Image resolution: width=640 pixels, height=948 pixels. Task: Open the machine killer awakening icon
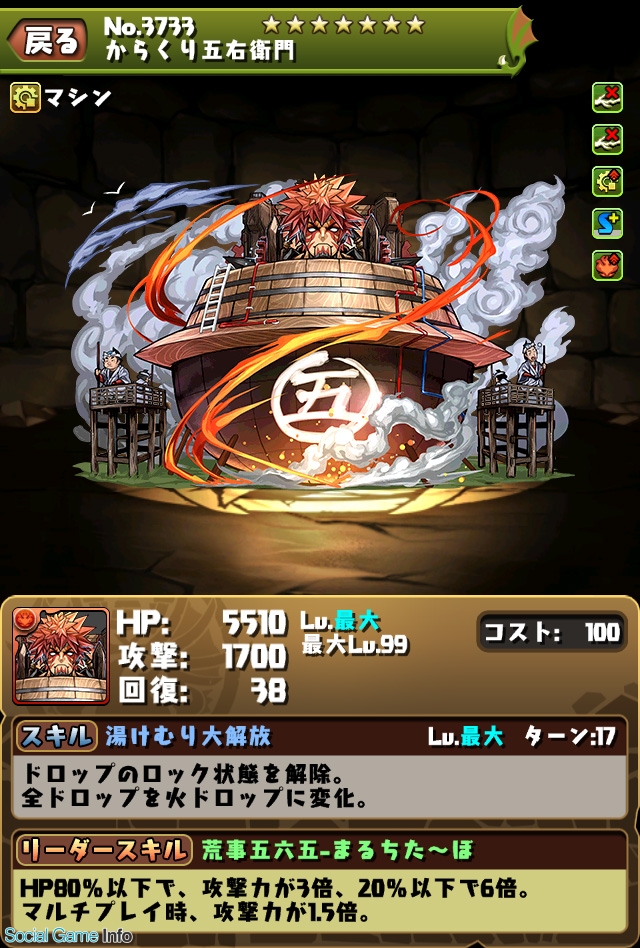point(606,182)
